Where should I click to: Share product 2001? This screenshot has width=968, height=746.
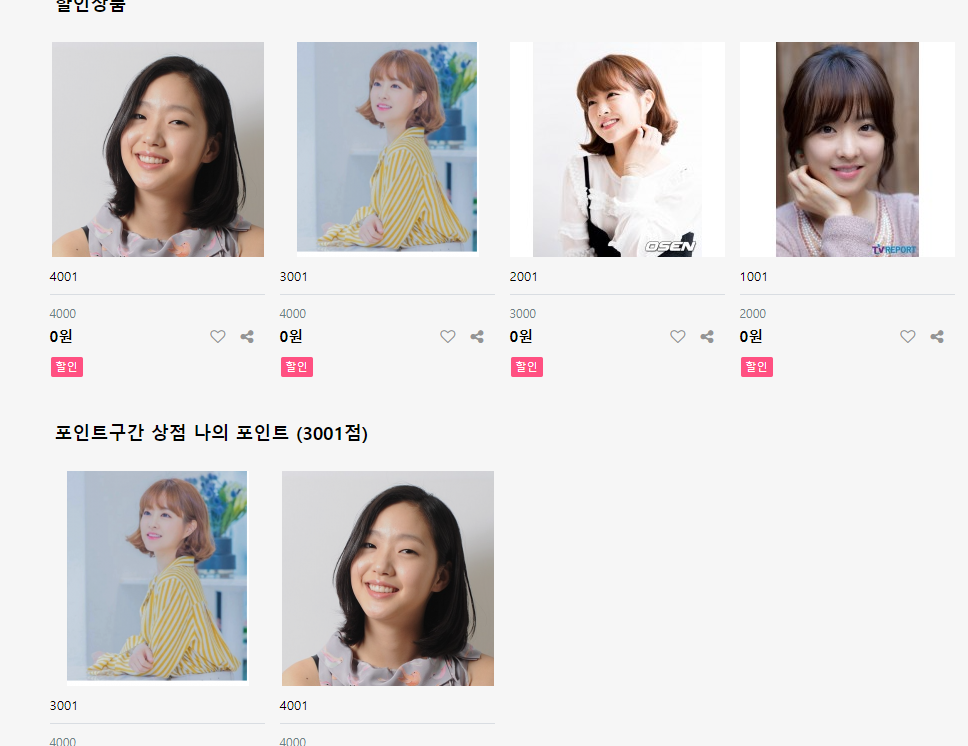click(707, 337)
